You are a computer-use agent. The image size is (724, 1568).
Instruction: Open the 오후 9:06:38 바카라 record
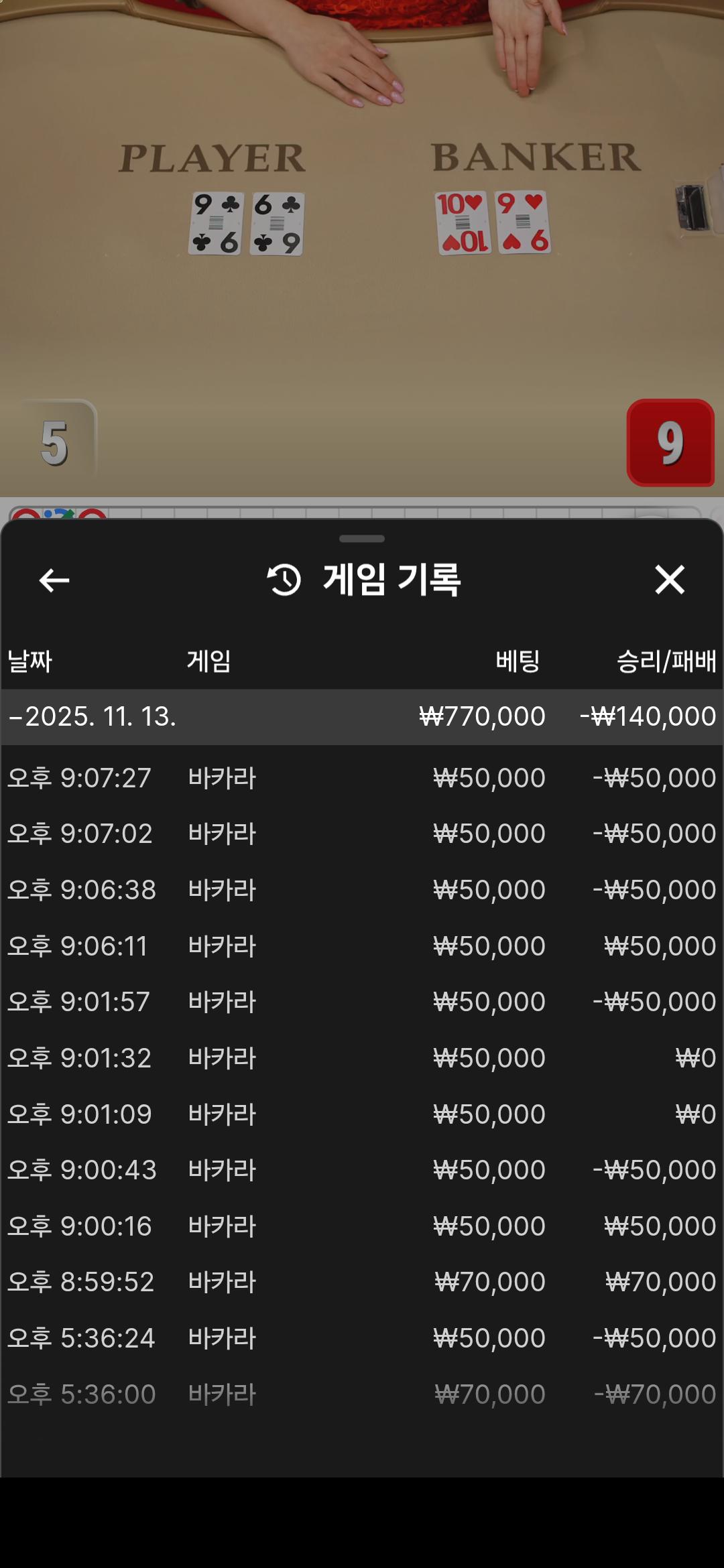(362, 890)
